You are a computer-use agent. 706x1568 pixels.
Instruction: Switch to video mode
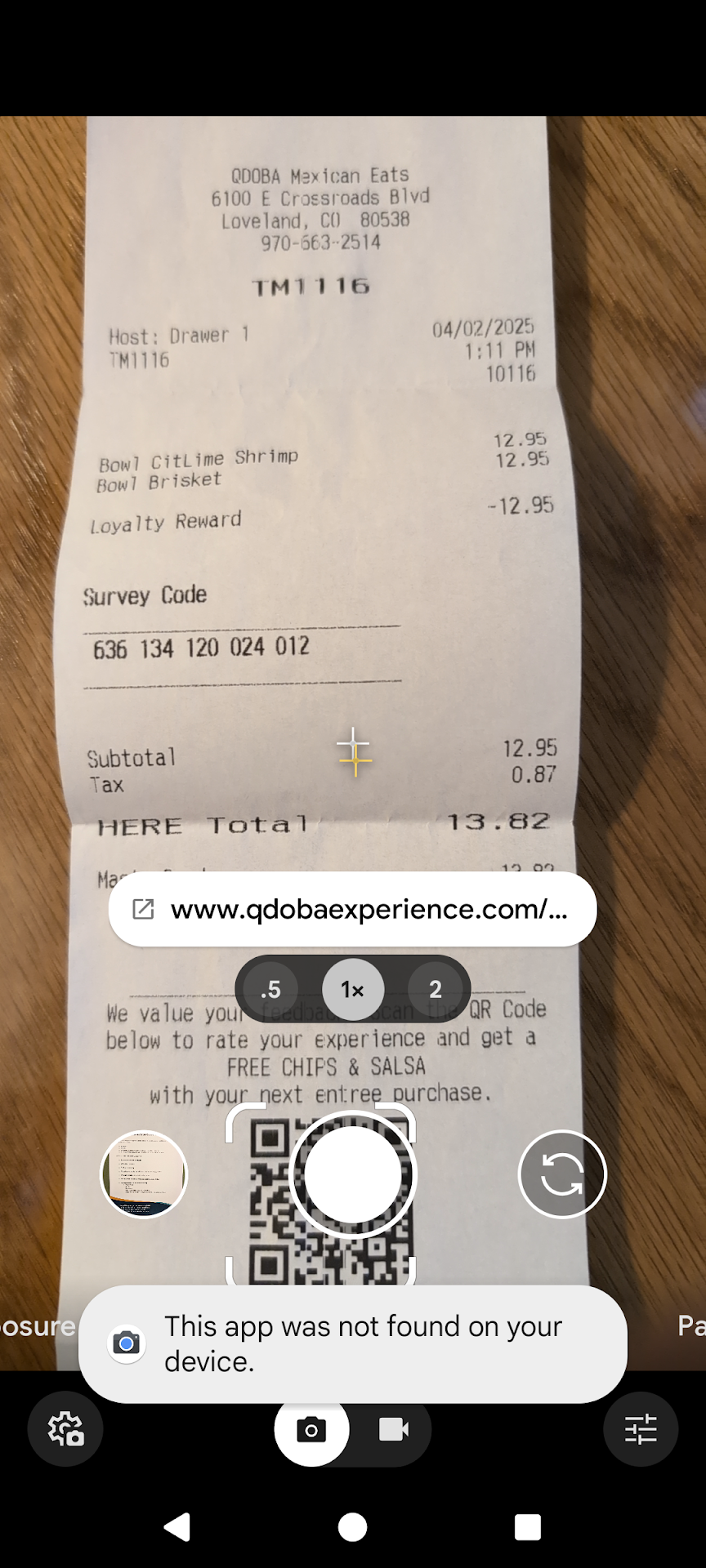pyautogui.click(x=394, y=1429)
